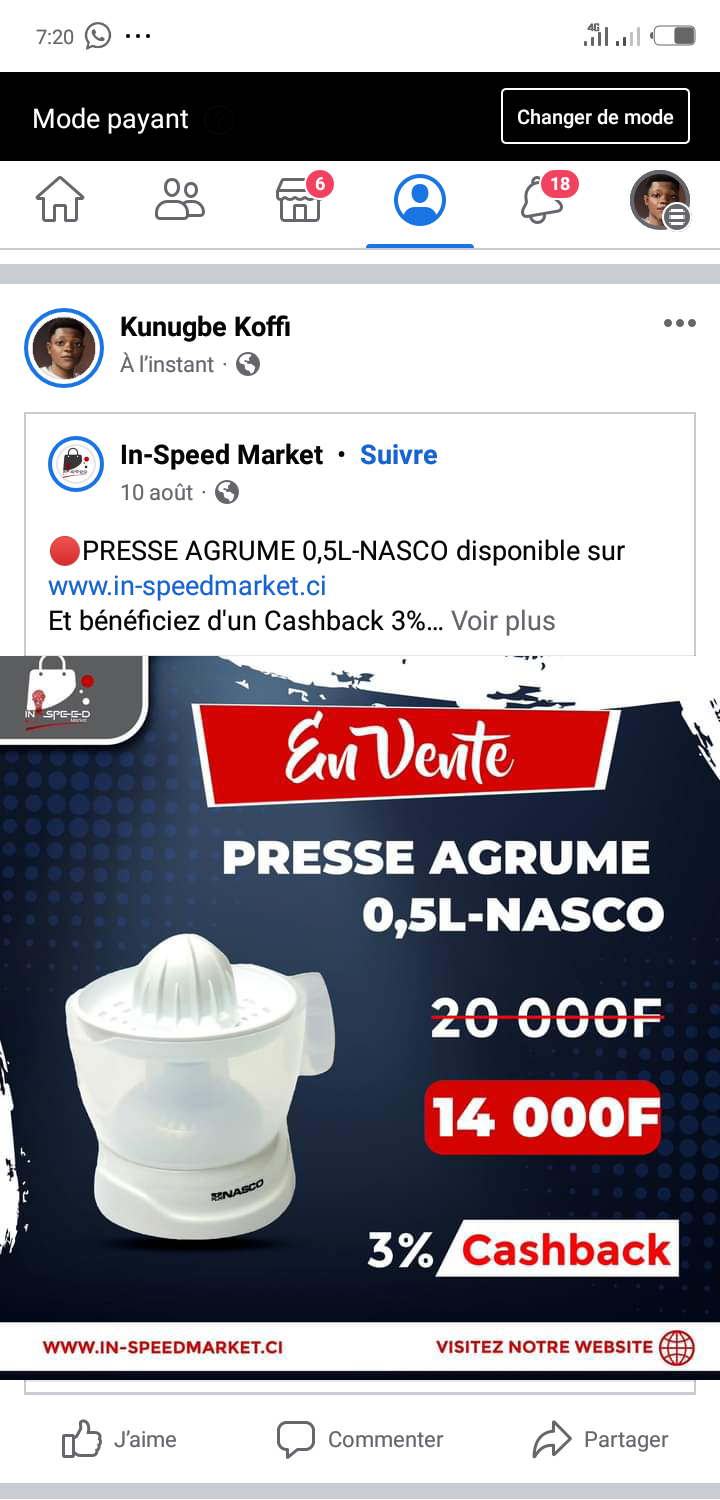Open the friends tab
The image size is (720, 1500).
tap(180, 200)
